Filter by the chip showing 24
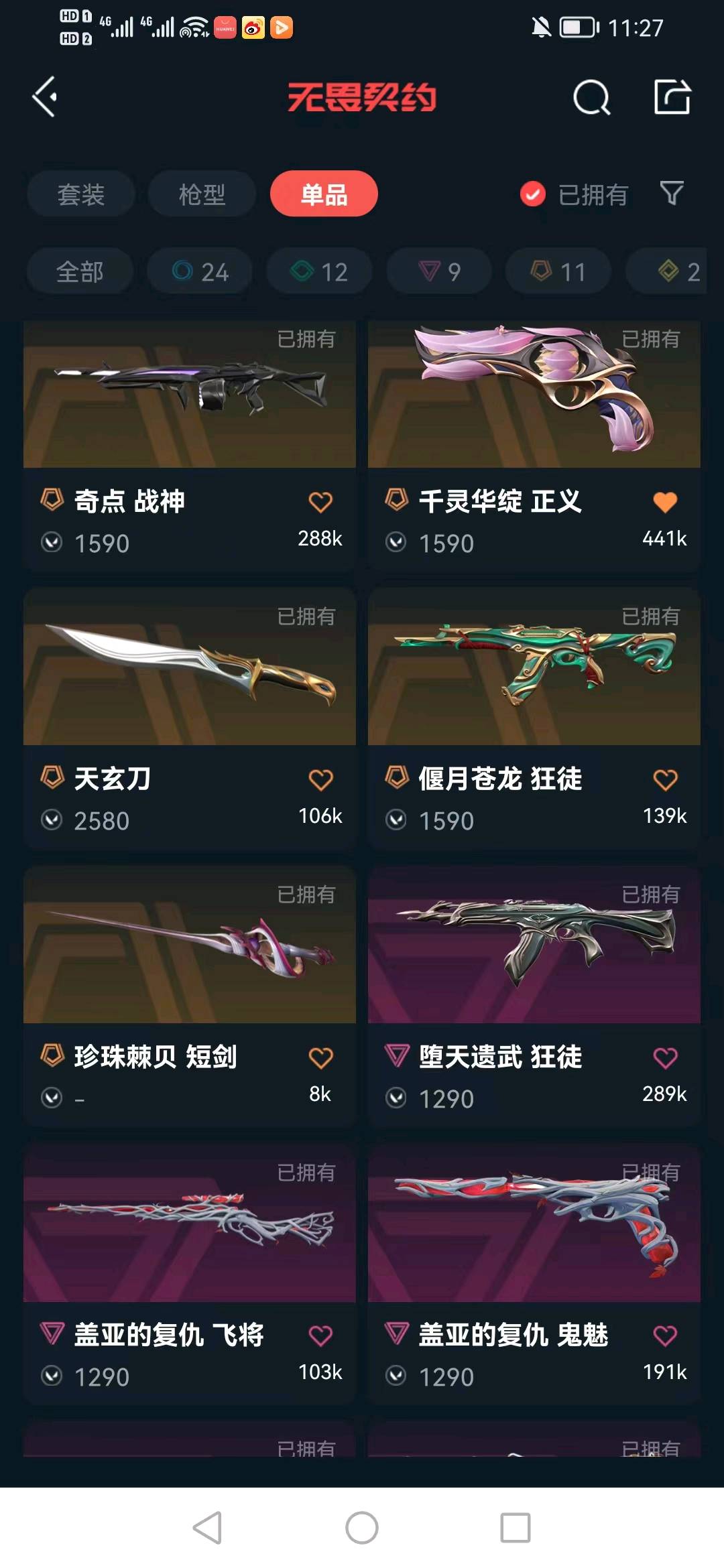The height and width of the screenshot is (1568, 724). click(200, 271)
